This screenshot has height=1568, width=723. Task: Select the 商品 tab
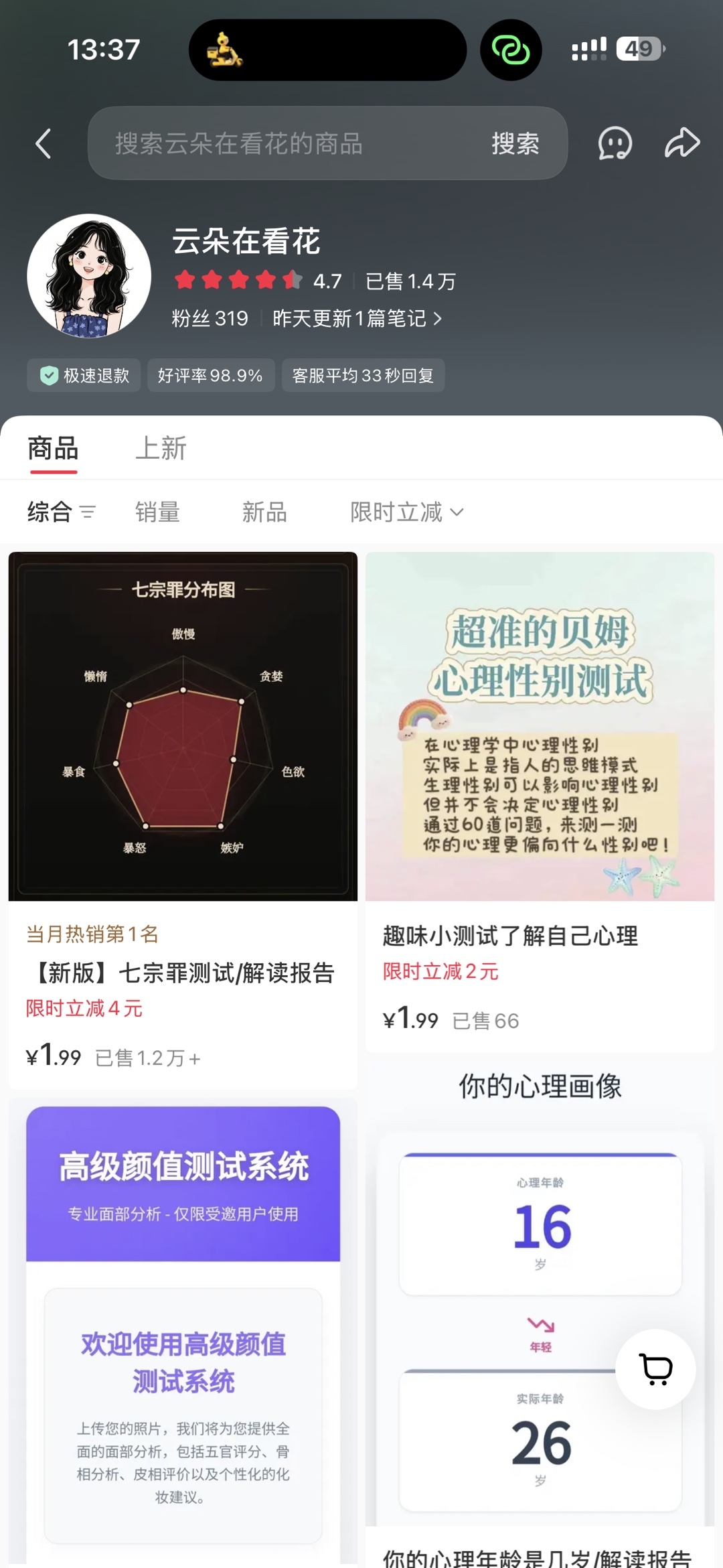pyautogui.click(x=54, y=449)
